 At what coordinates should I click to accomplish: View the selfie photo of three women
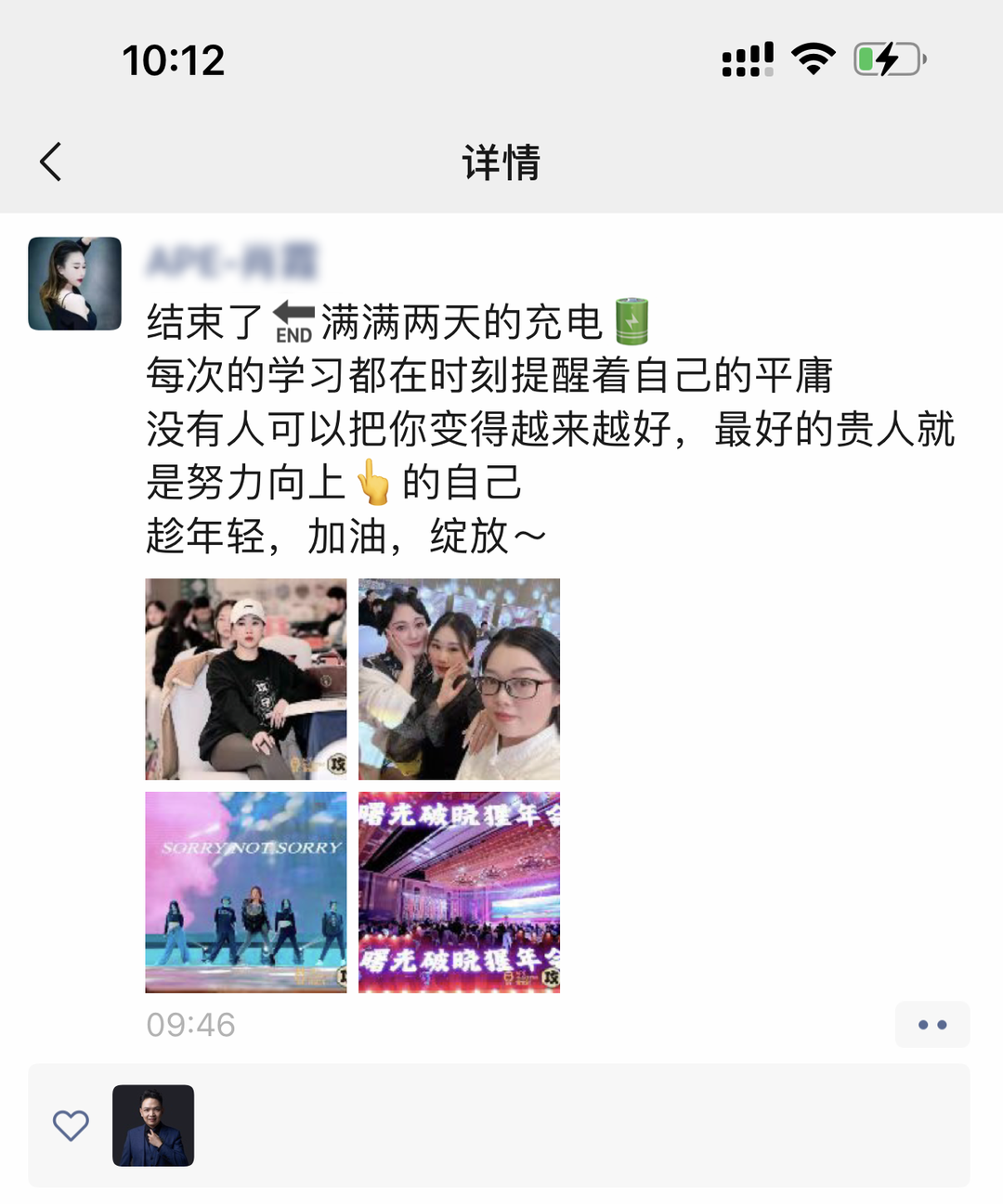coord(459,679)
